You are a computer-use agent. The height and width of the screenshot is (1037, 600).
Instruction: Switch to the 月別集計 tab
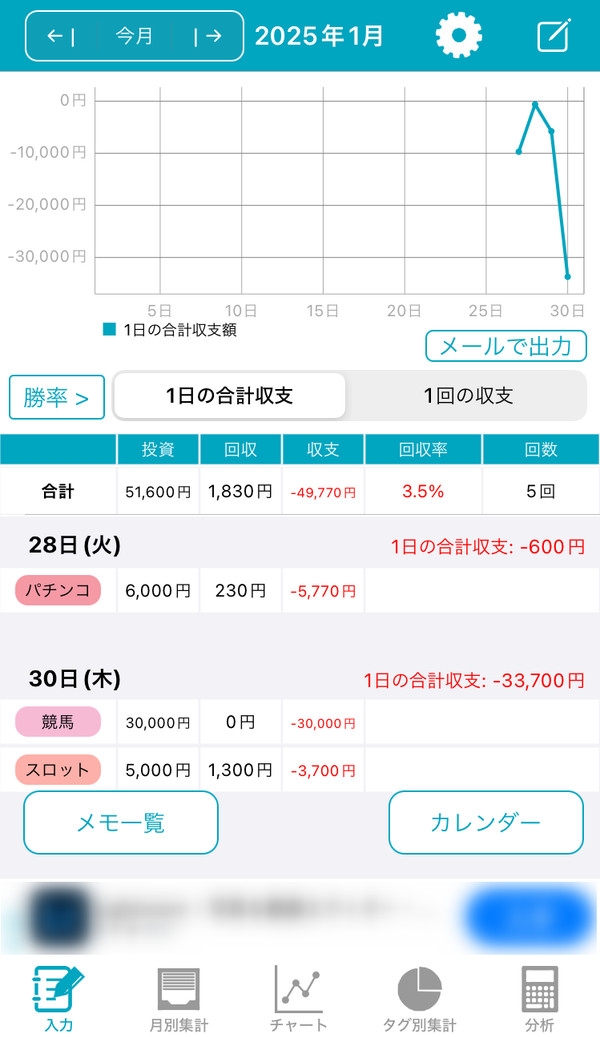coord(179,999)
